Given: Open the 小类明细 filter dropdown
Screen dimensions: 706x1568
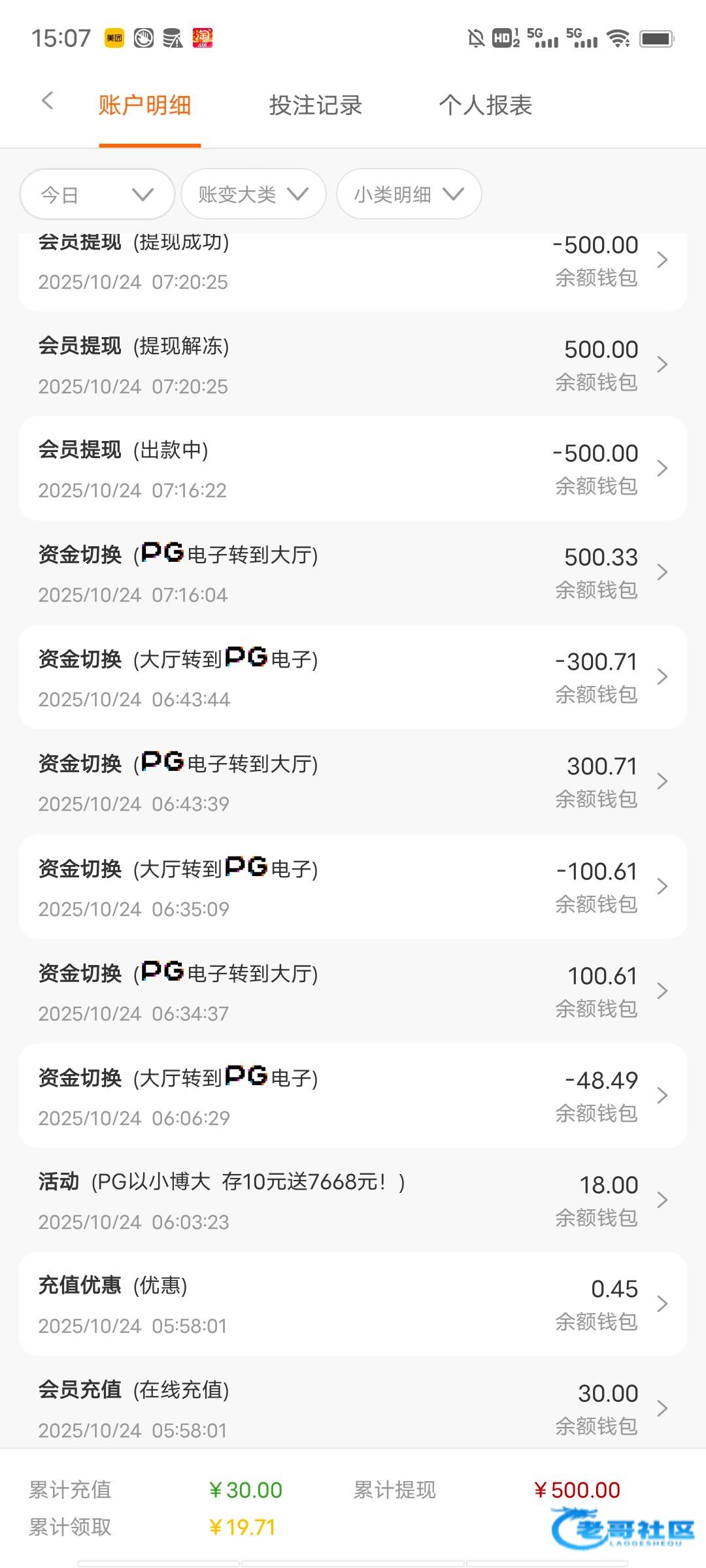Looking at the screenshot, I should 409,194.
